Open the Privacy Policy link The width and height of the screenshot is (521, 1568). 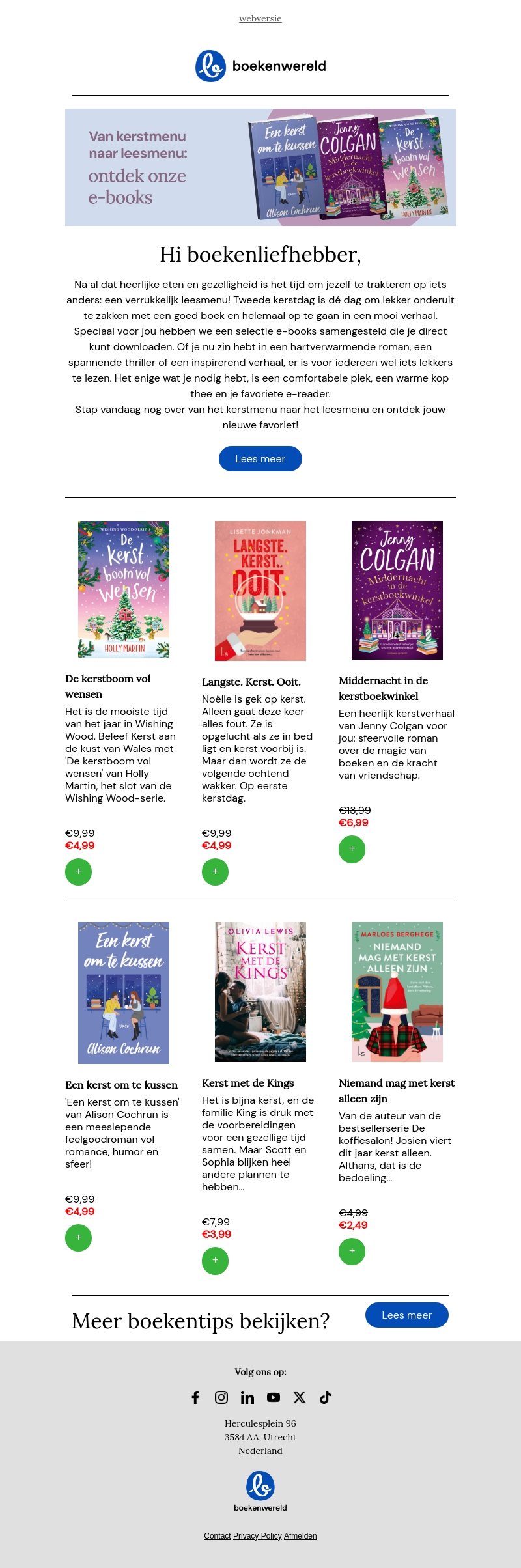257,1535
